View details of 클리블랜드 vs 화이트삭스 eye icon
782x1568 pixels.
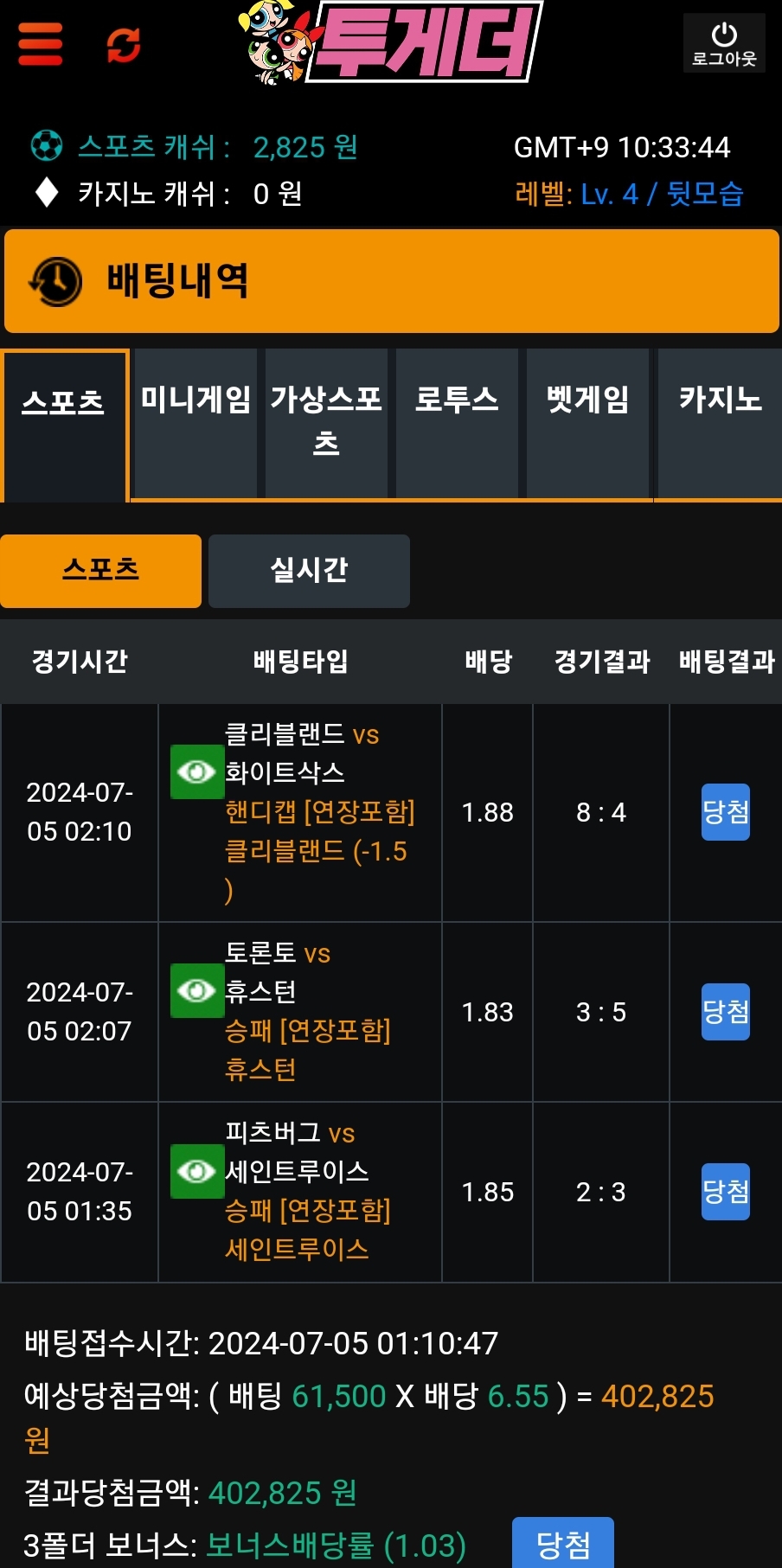pyautogui.click(x=196, y=771)
